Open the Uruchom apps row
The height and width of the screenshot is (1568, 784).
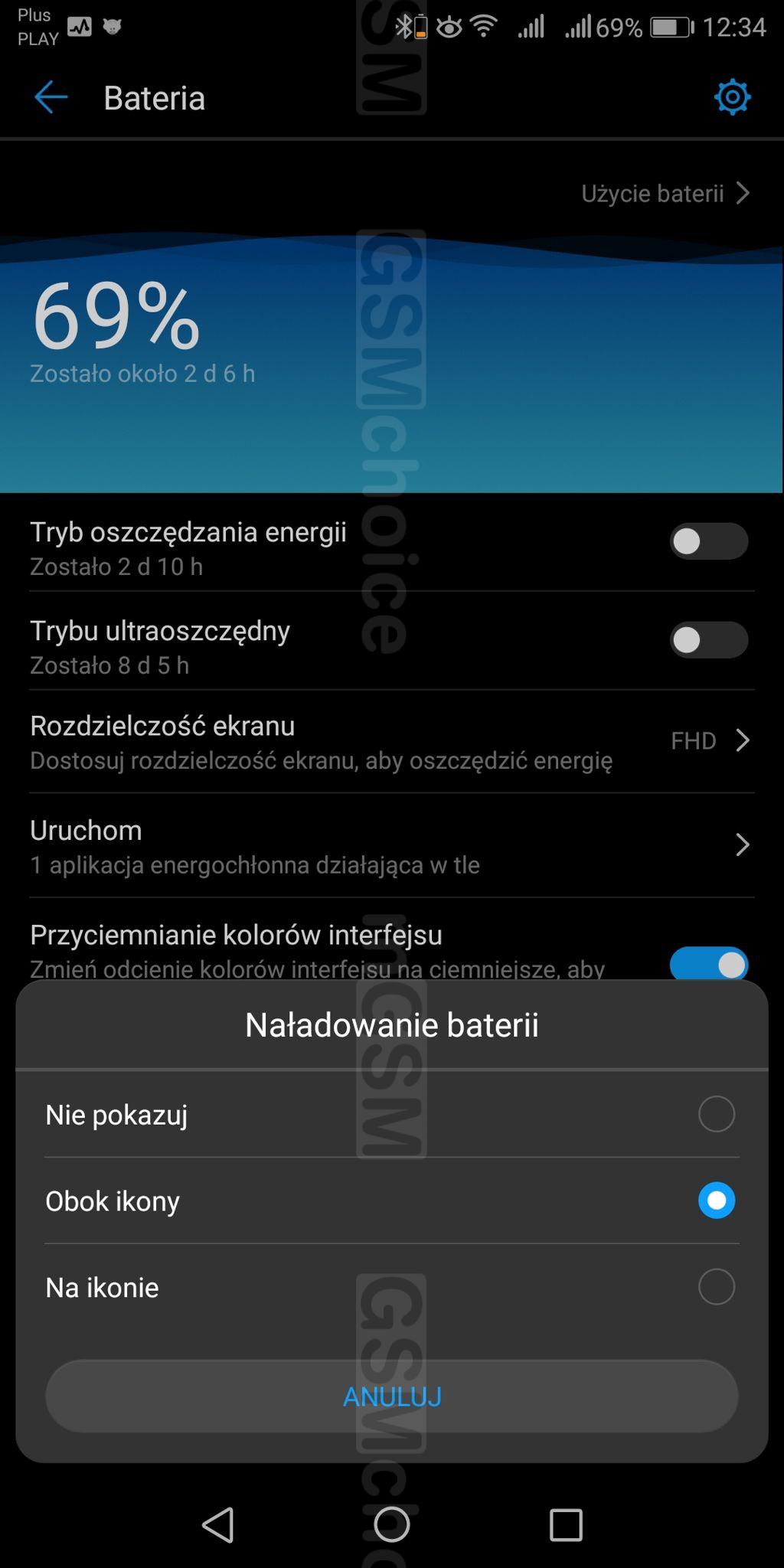click(x=391, y=845)
